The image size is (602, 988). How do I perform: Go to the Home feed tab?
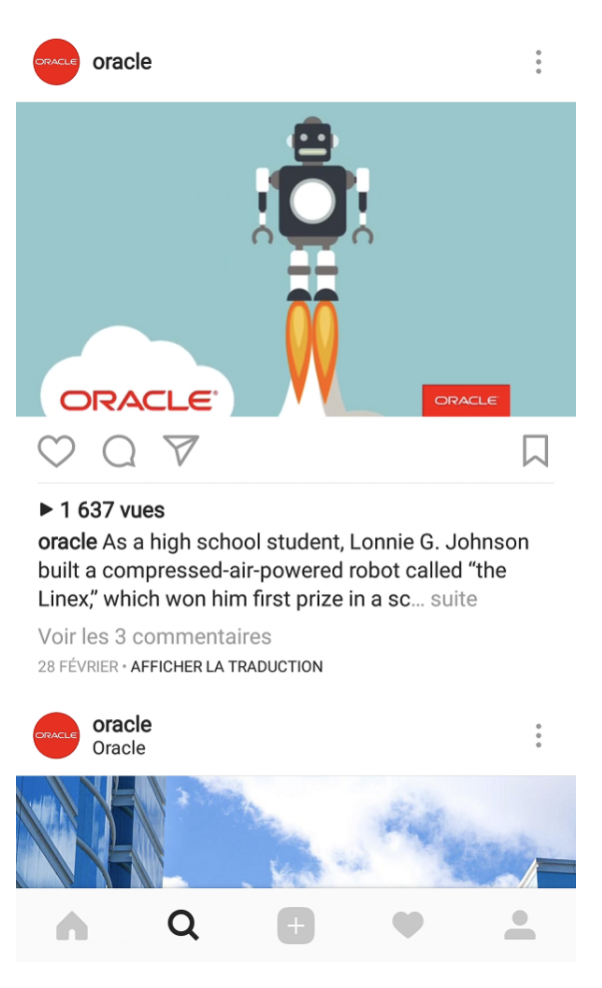tap(72, 926)
